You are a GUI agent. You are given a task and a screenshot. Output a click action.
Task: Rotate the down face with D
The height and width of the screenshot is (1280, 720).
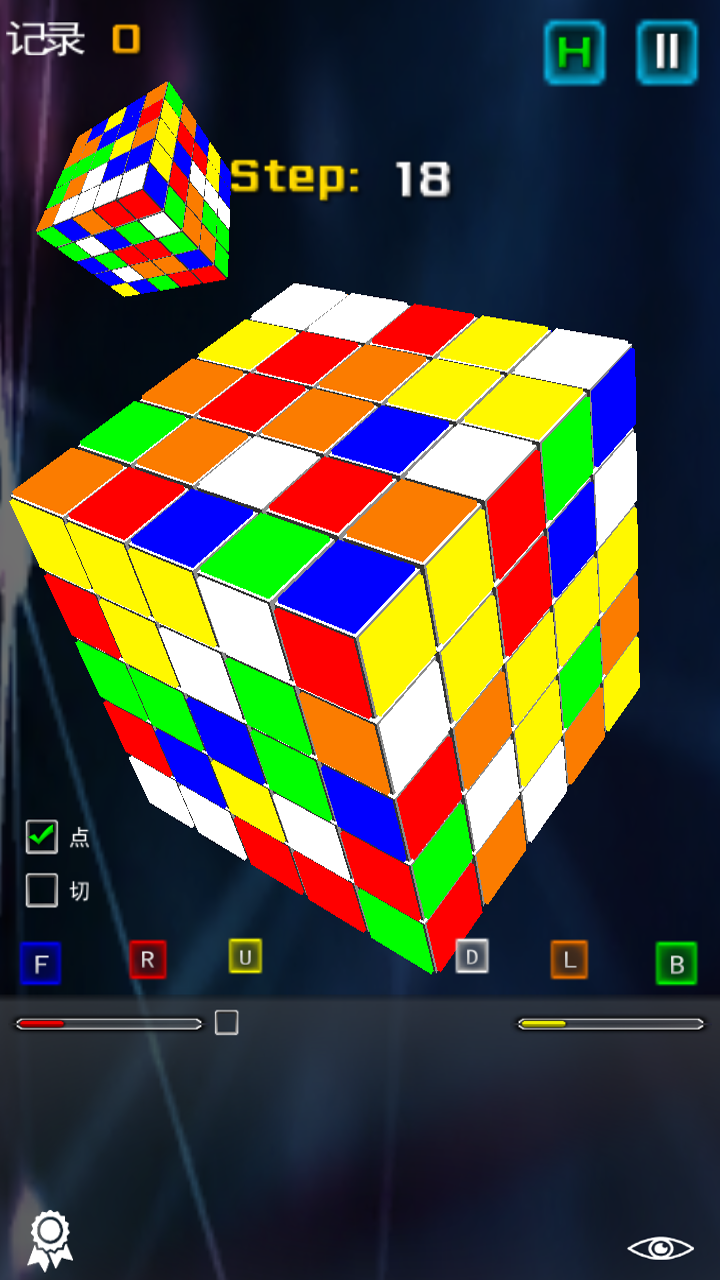click(472, 957)
